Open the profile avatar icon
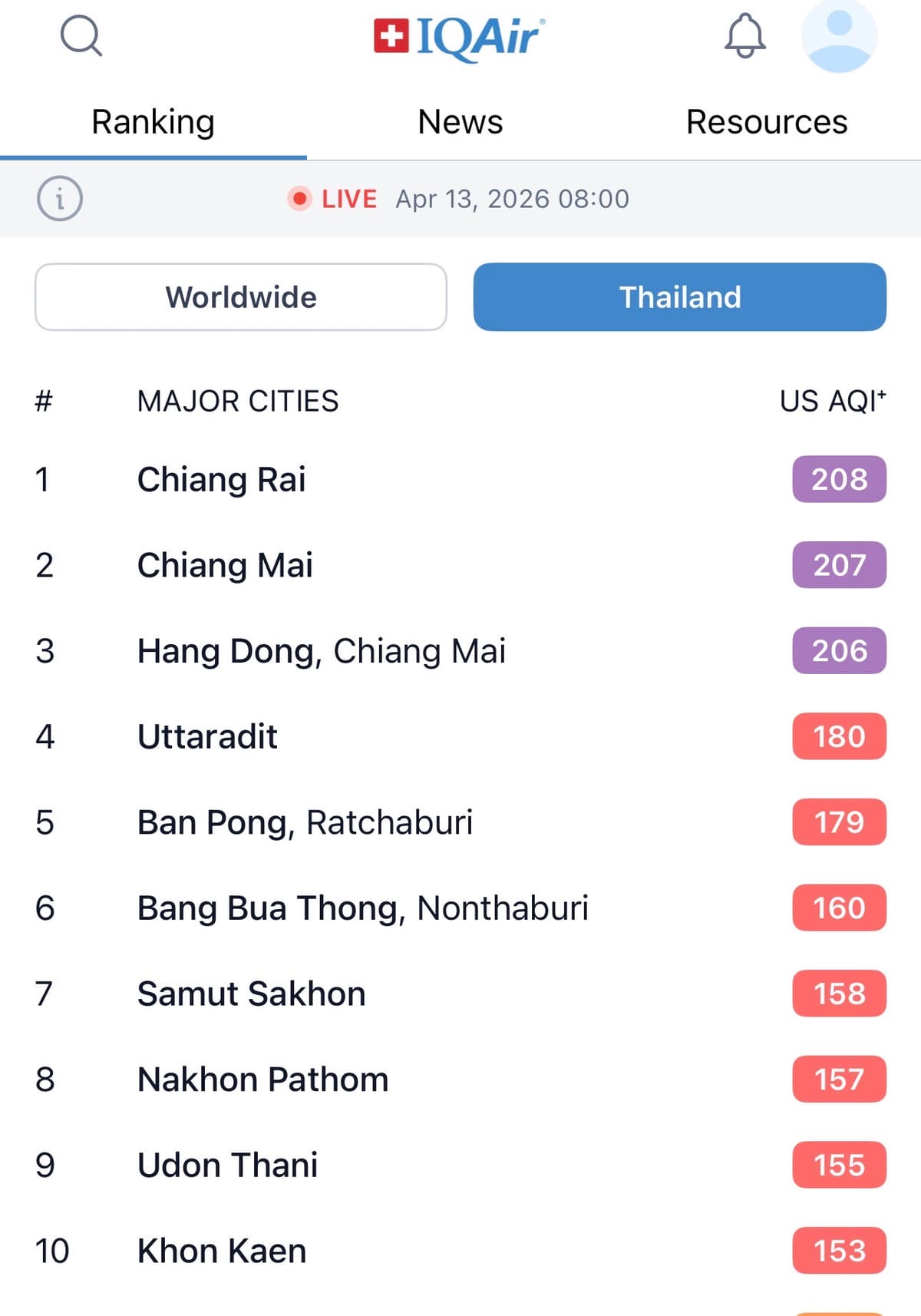The height and width of the screenshot is (1316, 921). point(839,37)
